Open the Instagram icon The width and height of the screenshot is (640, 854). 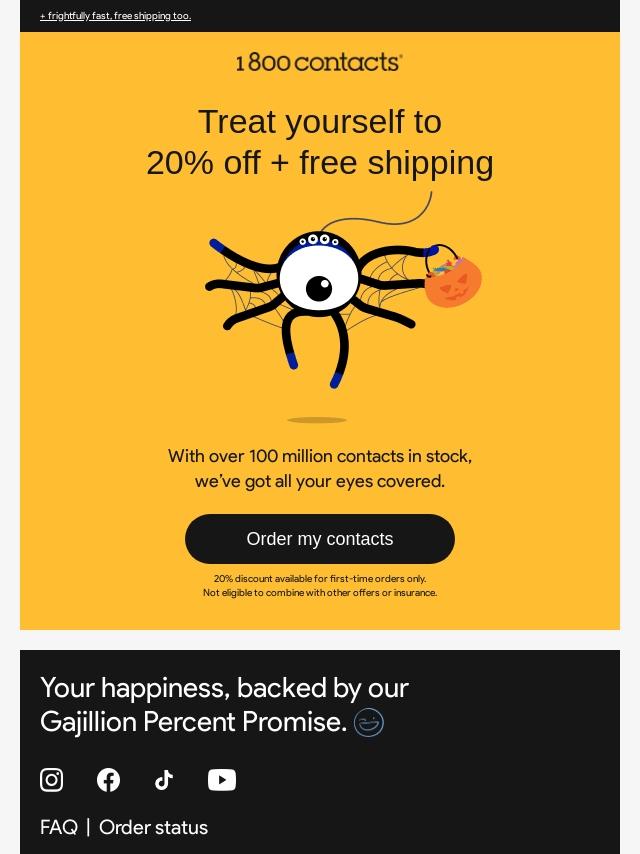[x=52, y=780]
